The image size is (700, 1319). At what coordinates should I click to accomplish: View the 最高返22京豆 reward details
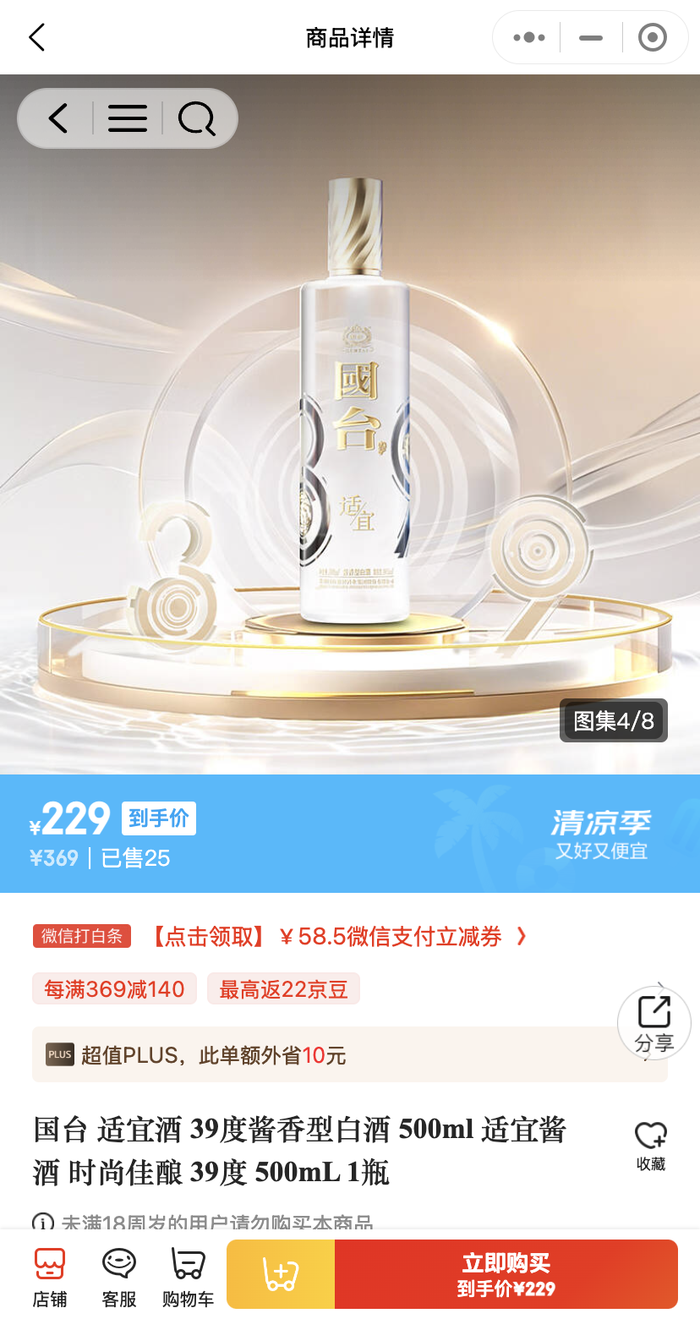coord(283,989)
